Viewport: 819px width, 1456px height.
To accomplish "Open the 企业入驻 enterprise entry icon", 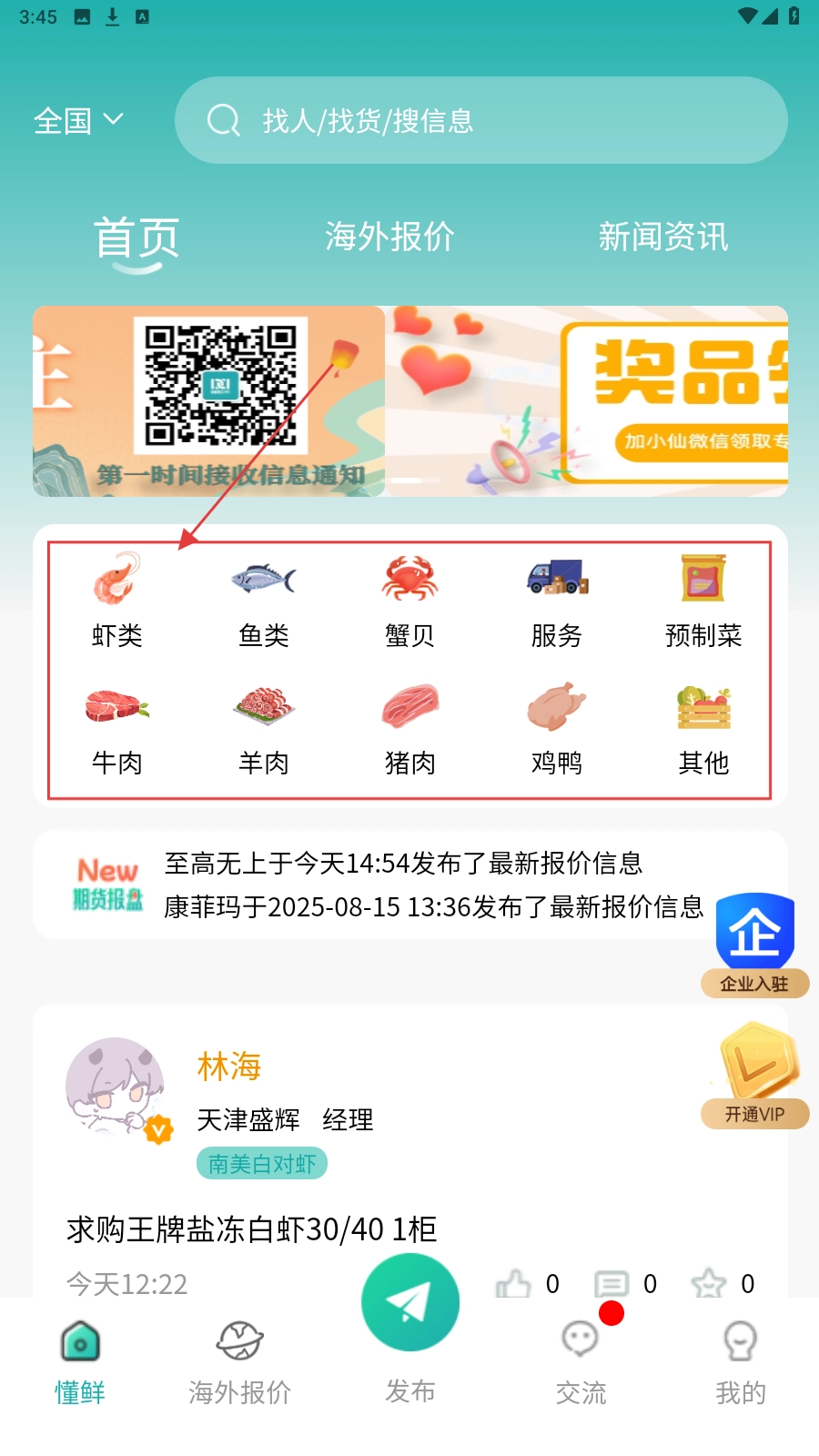I will tap(755, 942).
